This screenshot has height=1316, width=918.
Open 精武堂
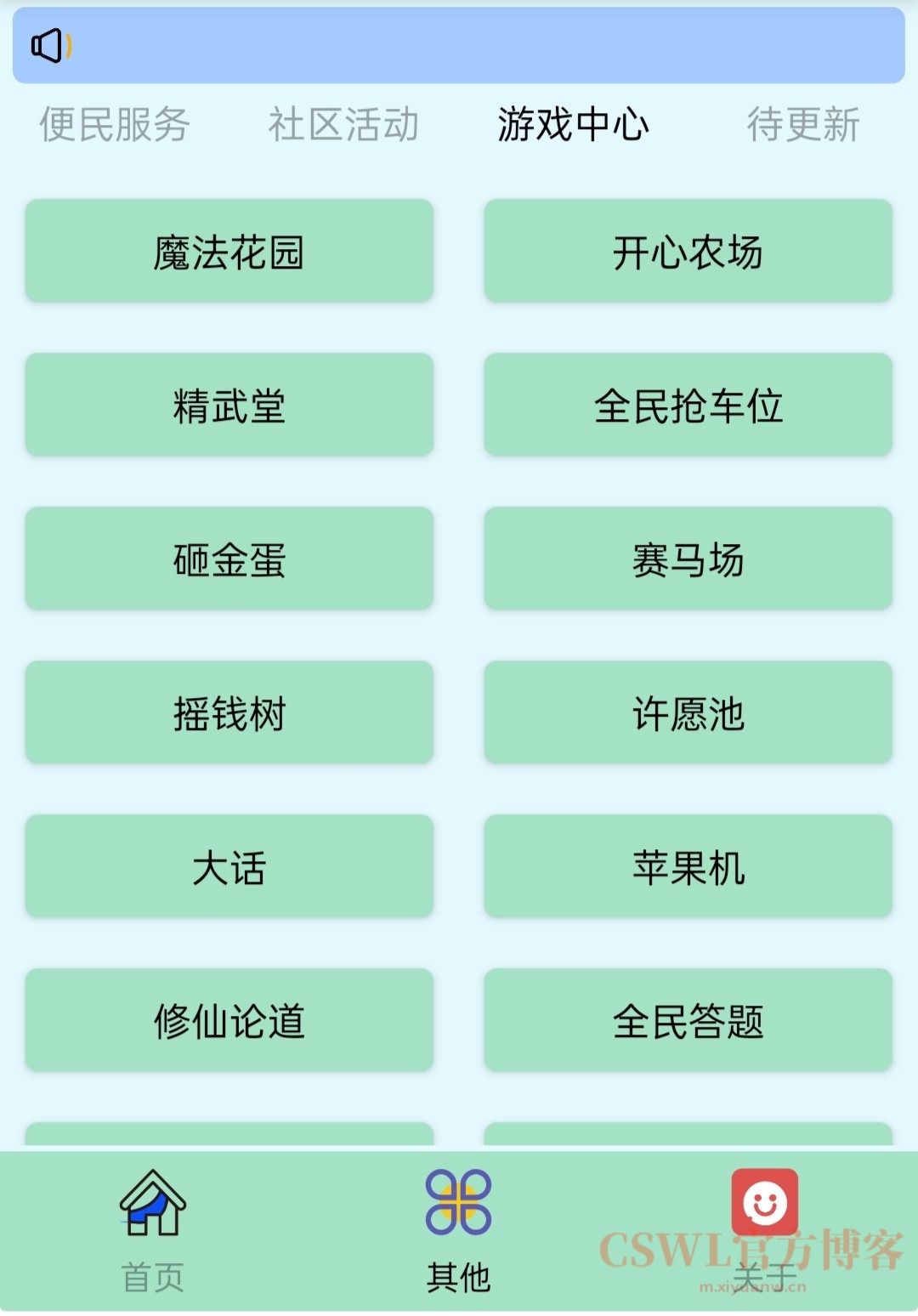point(229,406)
